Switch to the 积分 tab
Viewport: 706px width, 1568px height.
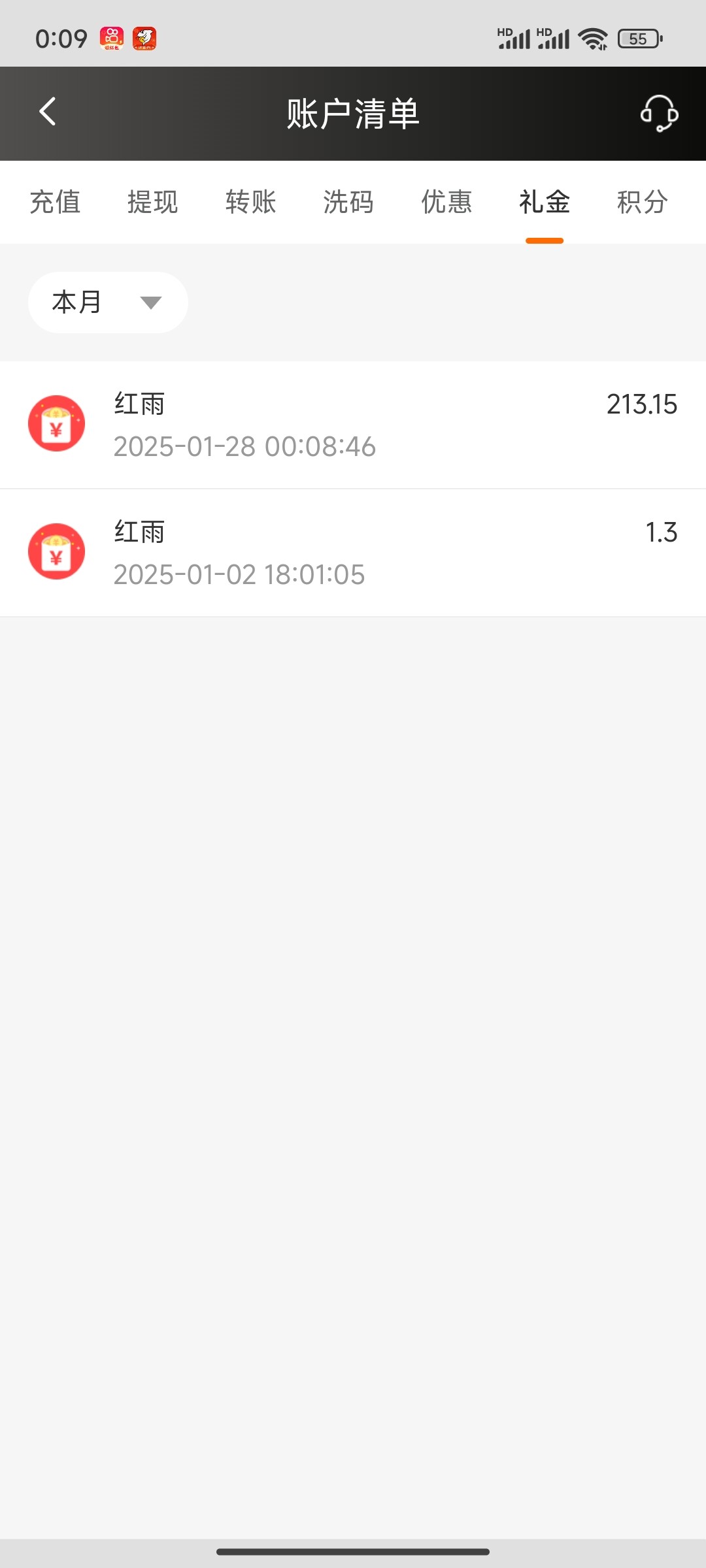pyautogui.click(x=642, y=202)
